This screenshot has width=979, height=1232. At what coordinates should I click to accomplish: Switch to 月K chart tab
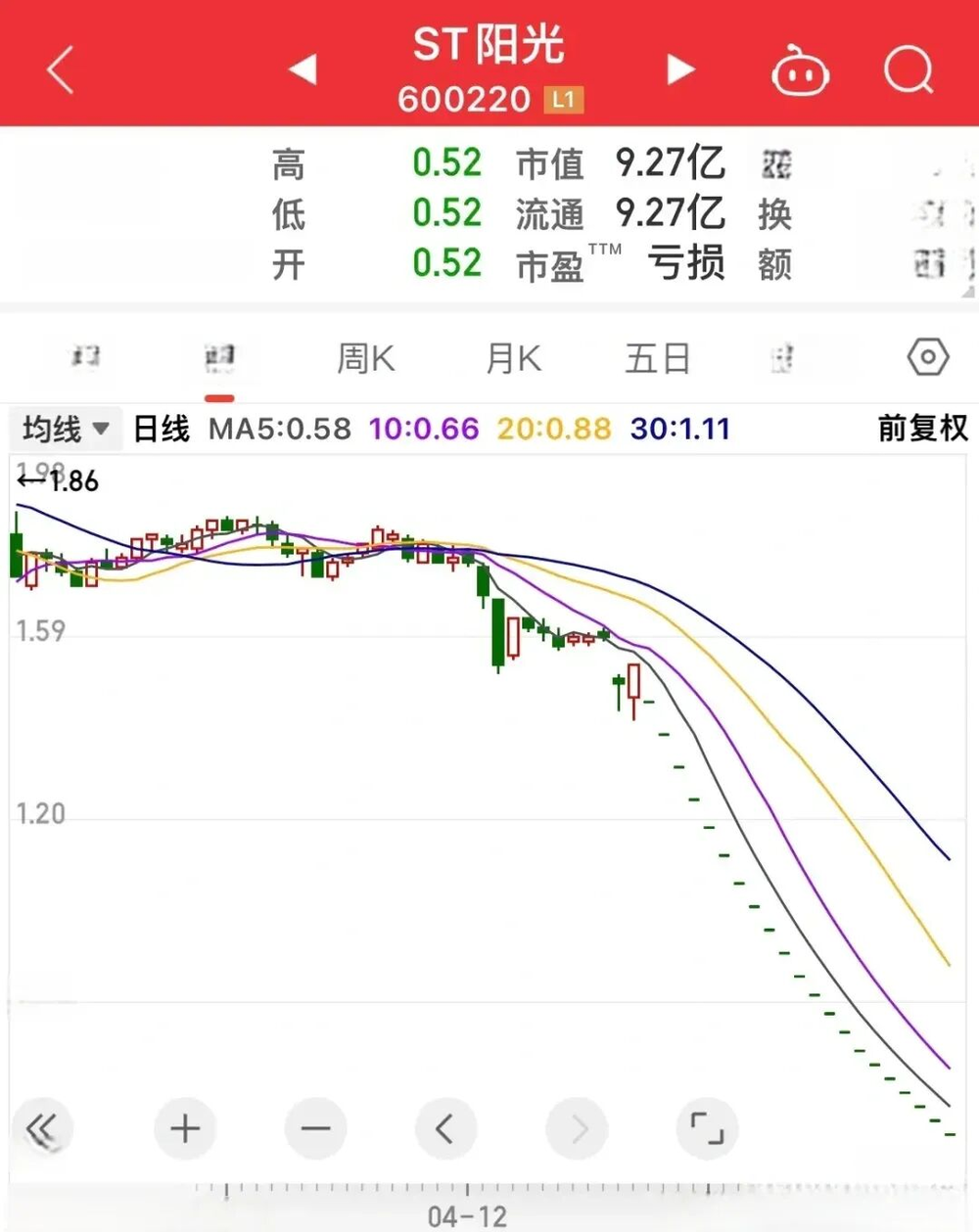(513, 359)
